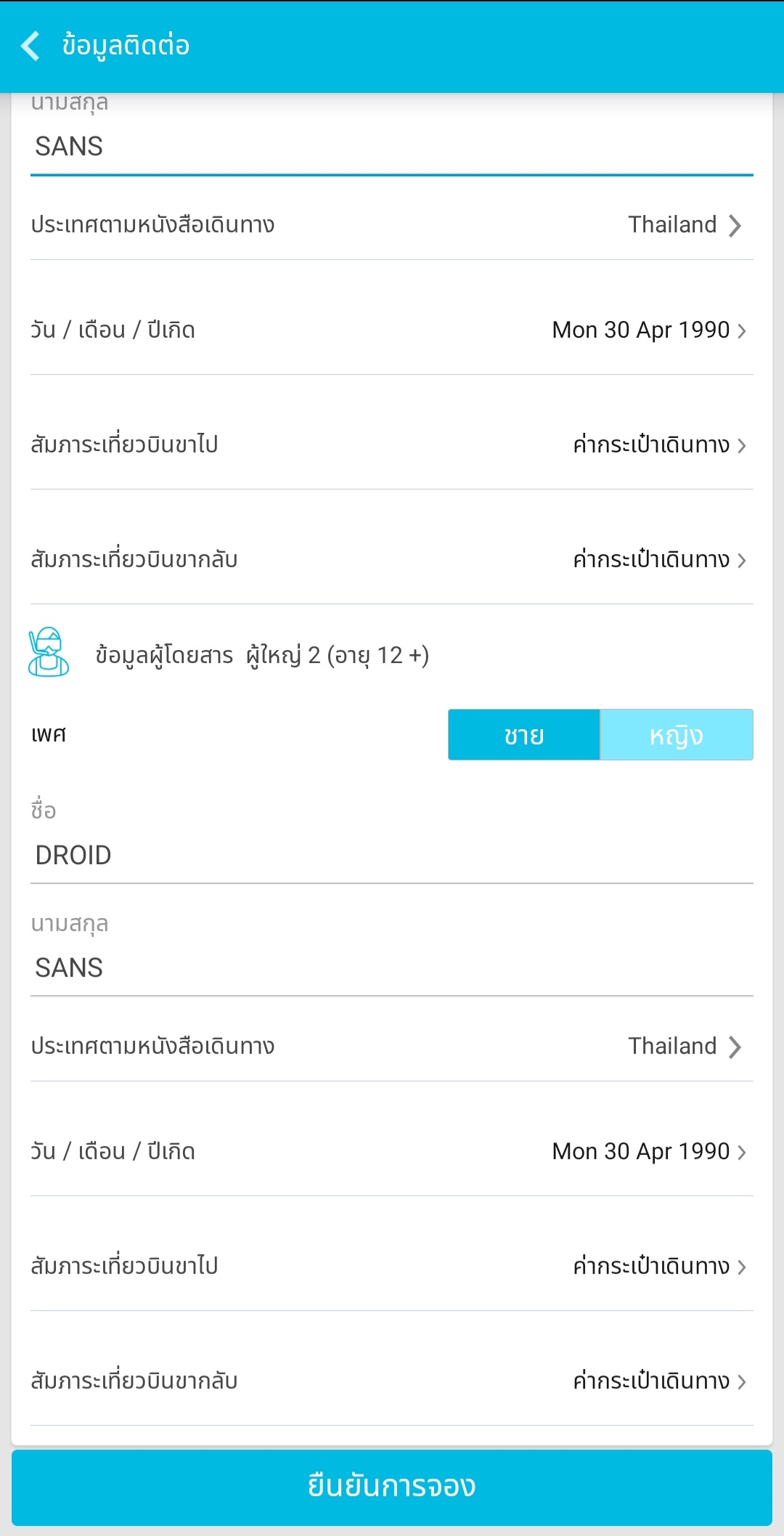Edit adult 2's นามสกุล field
Viewport: 784px width, 1536px height.
pyautogui.click(x=392, y=967)
